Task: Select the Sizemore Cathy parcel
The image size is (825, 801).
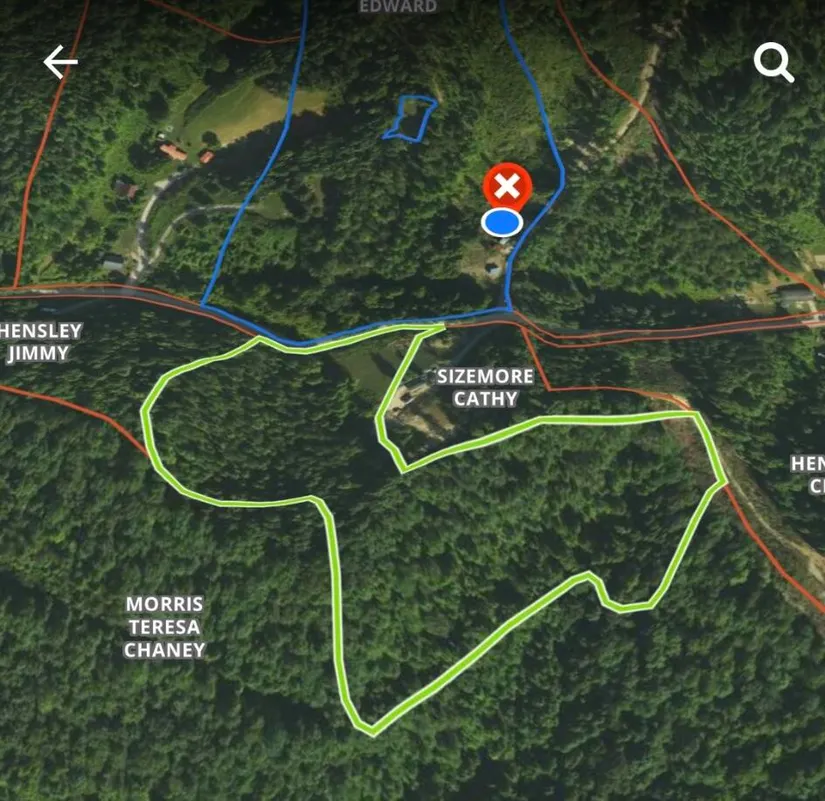Action: pos(485,388)
